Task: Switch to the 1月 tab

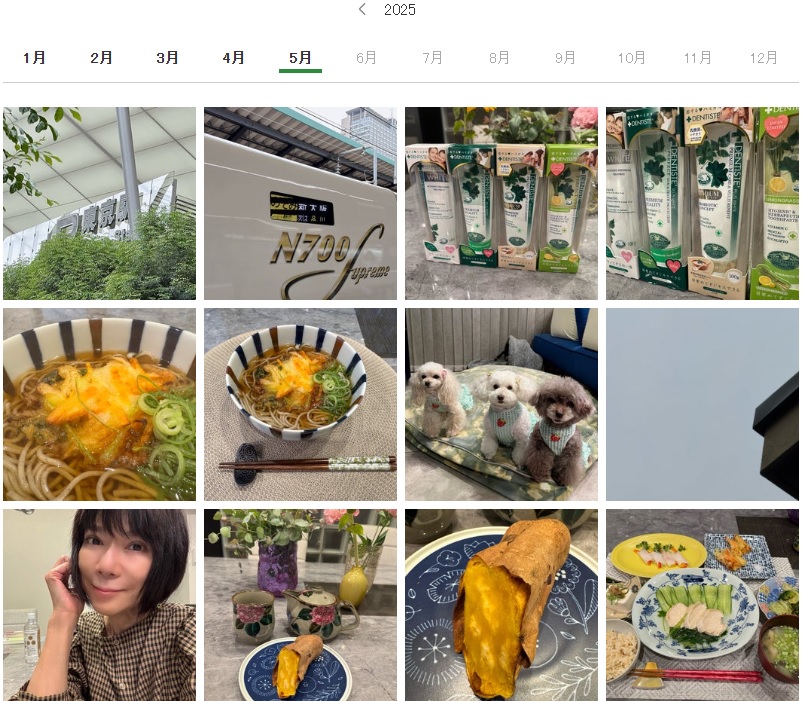Action: tap(34, 58)
